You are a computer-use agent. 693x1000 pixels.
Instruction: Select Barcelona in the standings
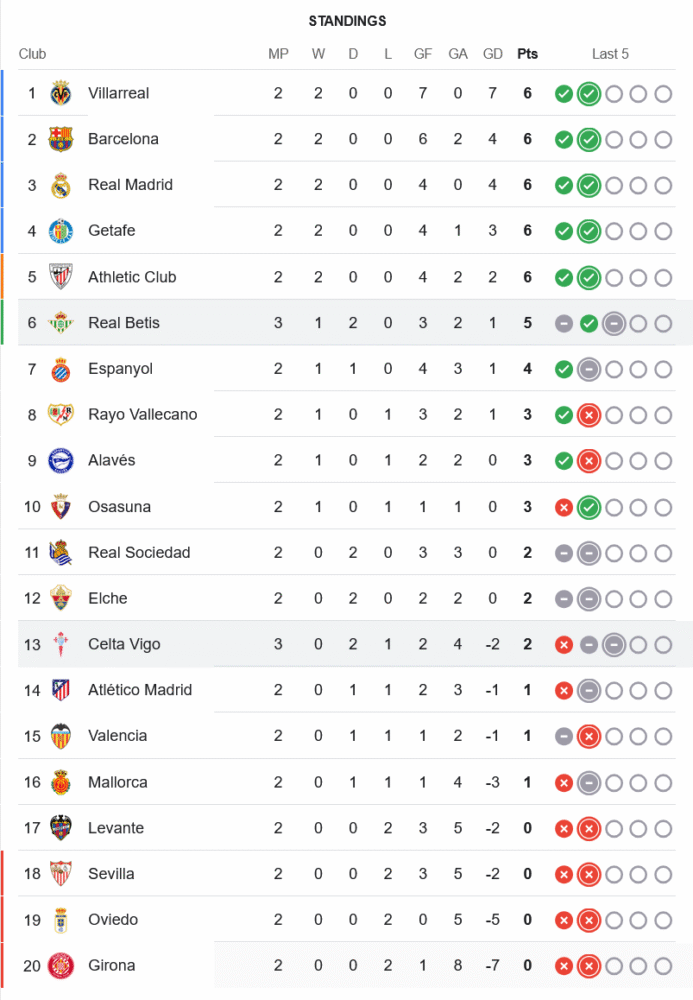tap(123, 139)
